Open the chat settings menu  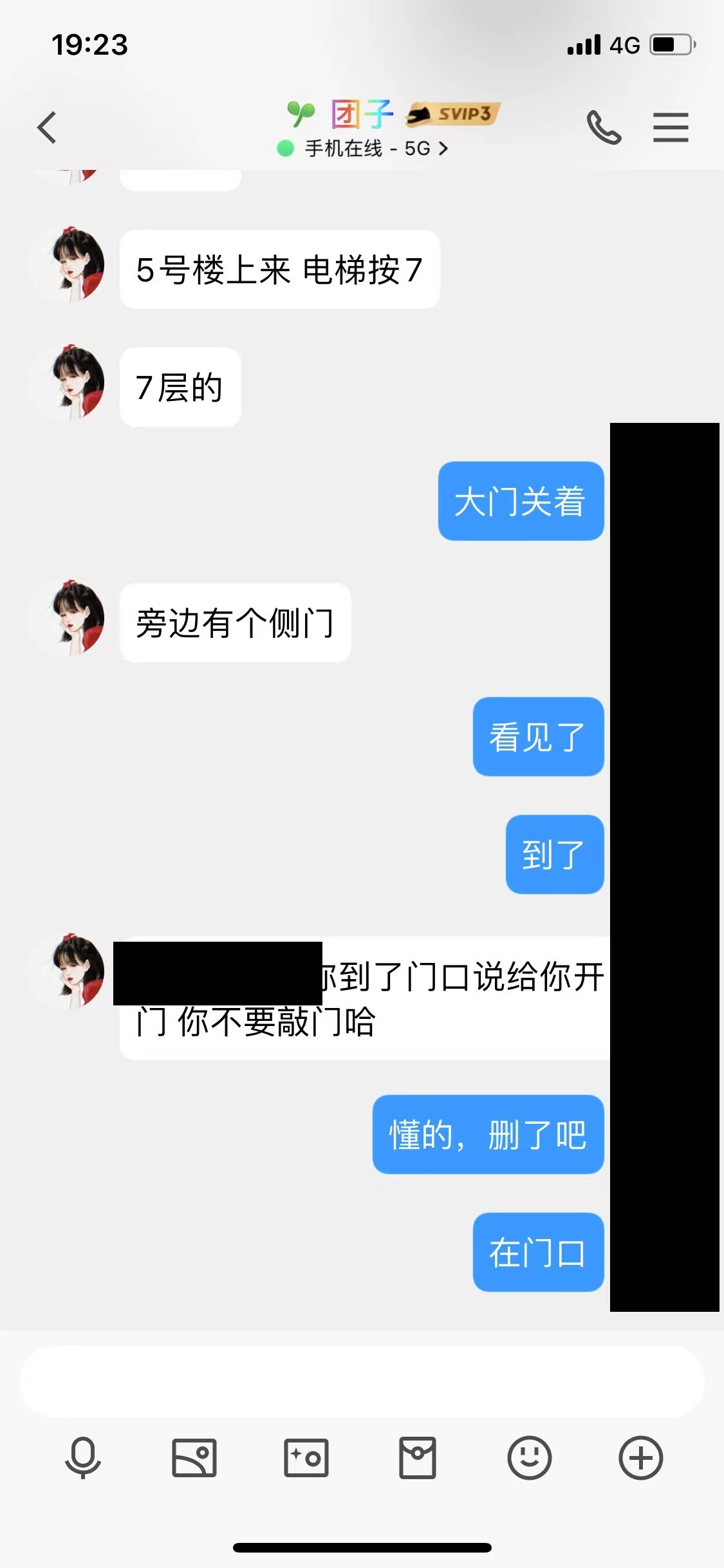pos(671,127)
